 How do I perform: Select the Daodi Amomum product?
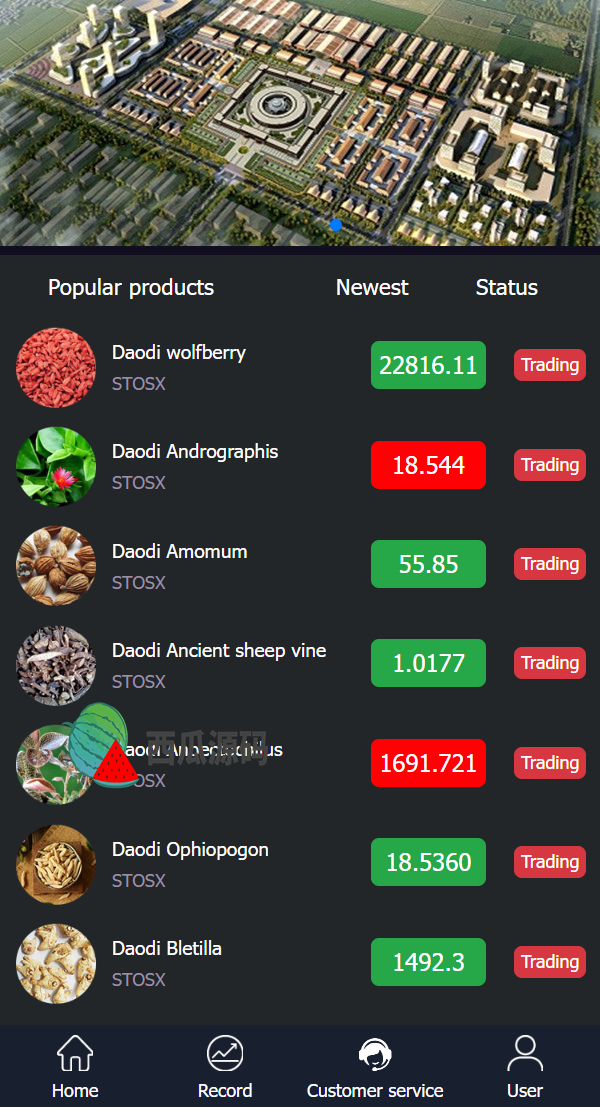(300, 564)
